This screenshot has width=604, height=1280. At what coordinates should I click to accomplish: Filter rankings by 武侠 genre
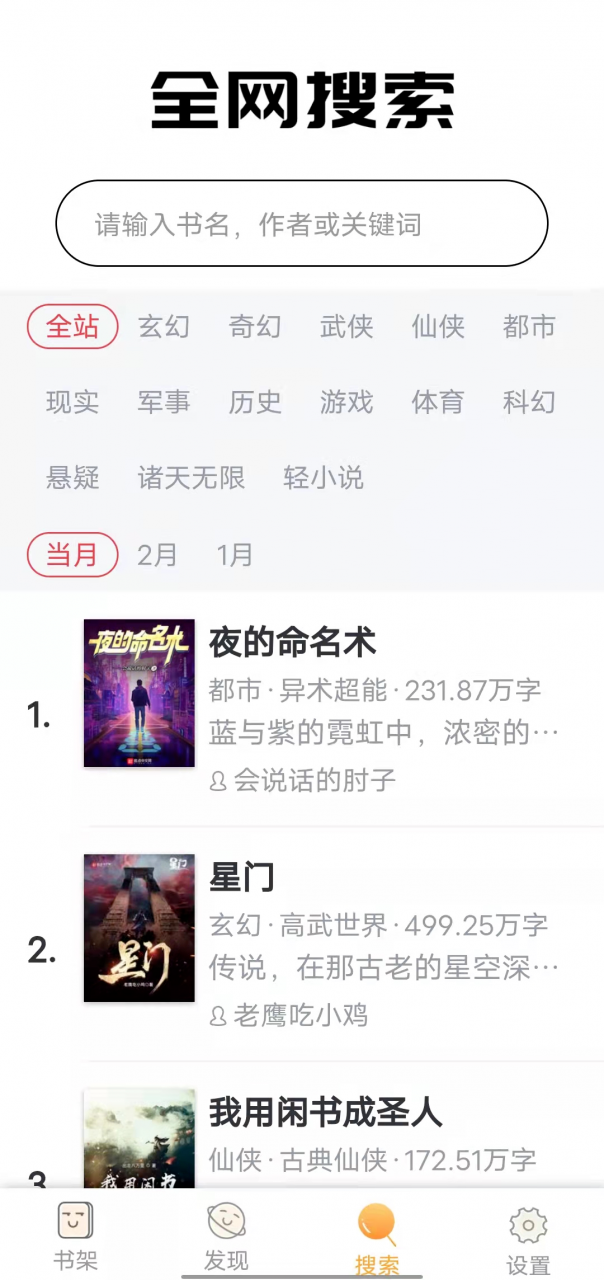click(x=346, y=327)
